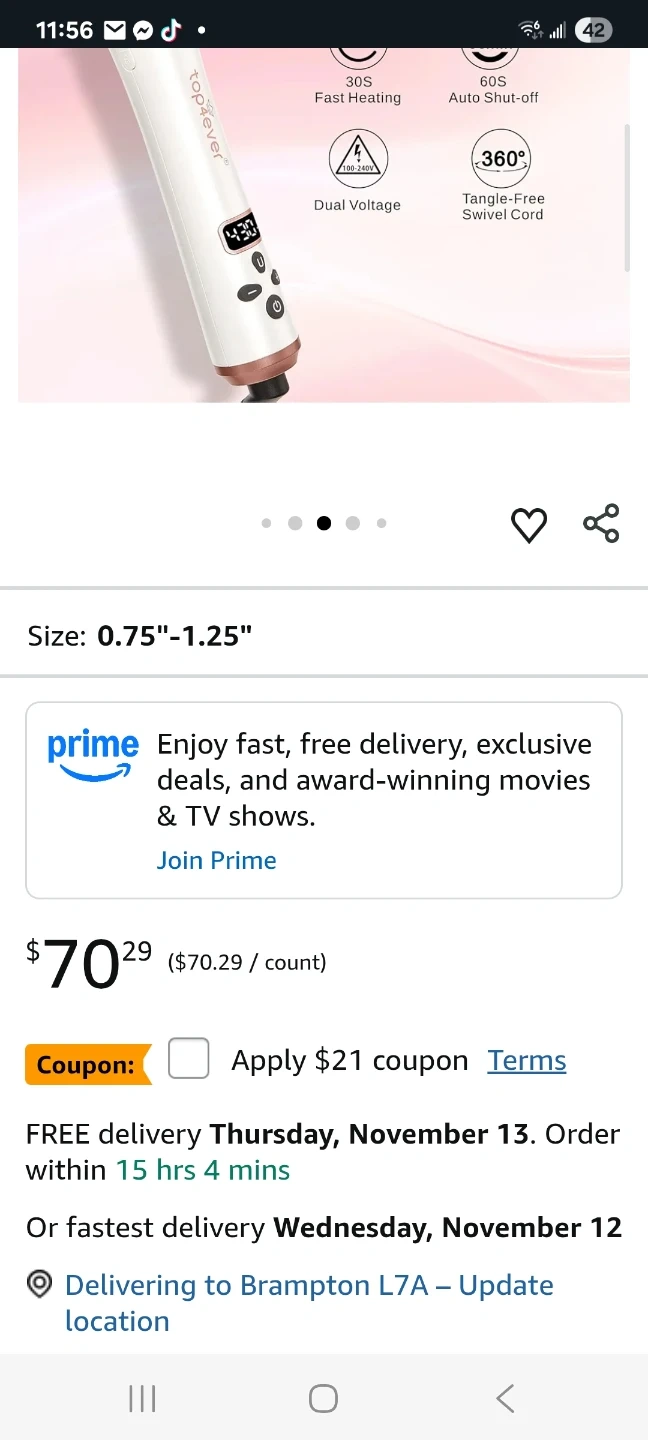Open coupon Terms link
Viewport: 648px width, 1440px height.
(527, 1060)
